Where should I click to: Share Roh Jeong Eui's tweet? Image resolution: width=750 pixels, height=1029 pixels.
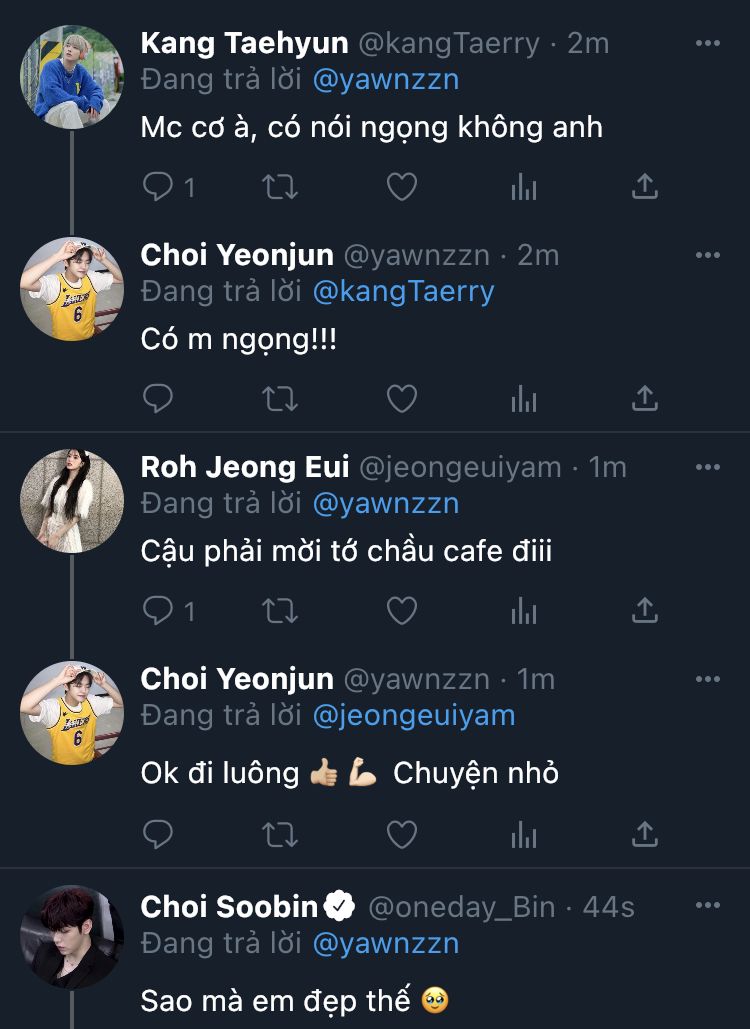(645, 610)
